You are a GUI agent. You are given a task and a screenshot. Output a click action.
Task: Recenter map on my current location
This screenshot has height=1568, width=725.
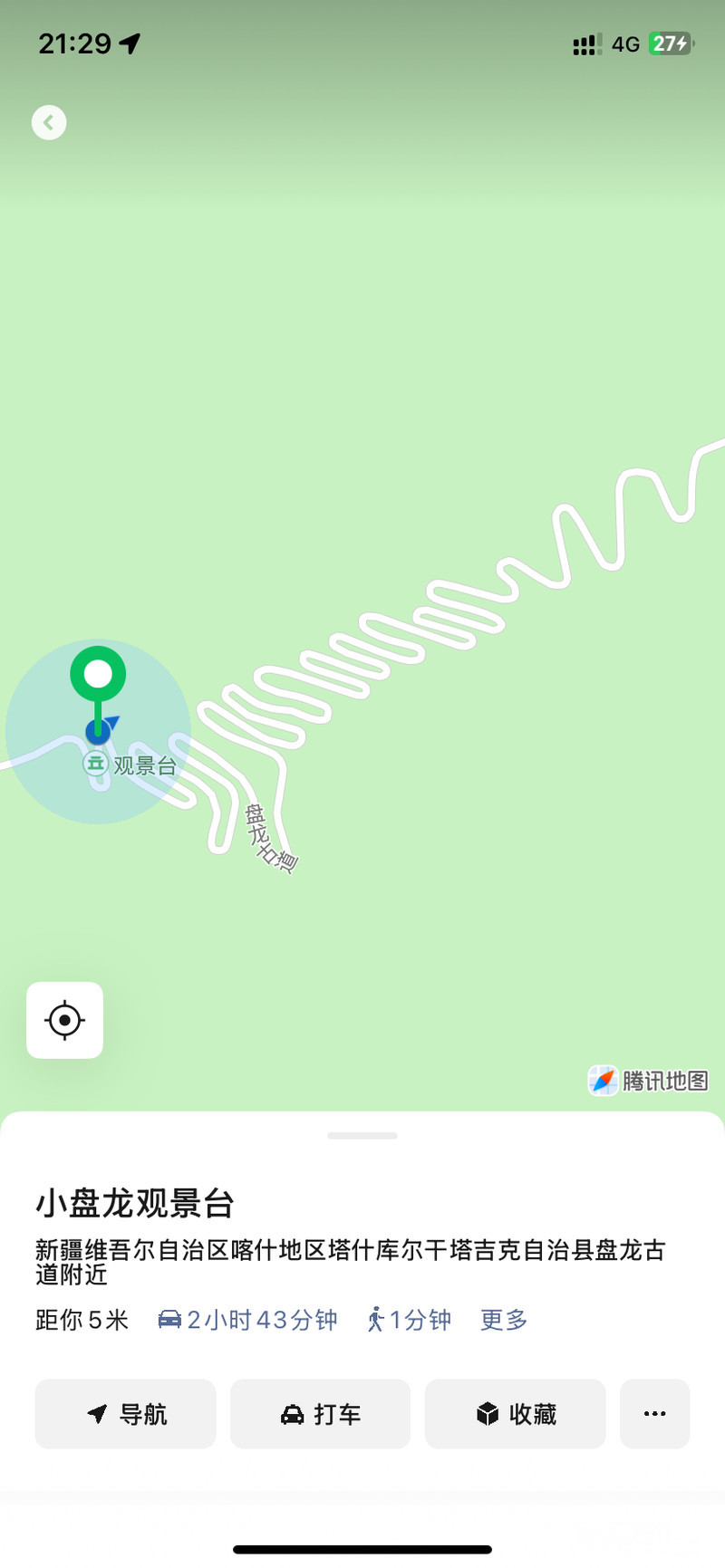(64, 1020)
